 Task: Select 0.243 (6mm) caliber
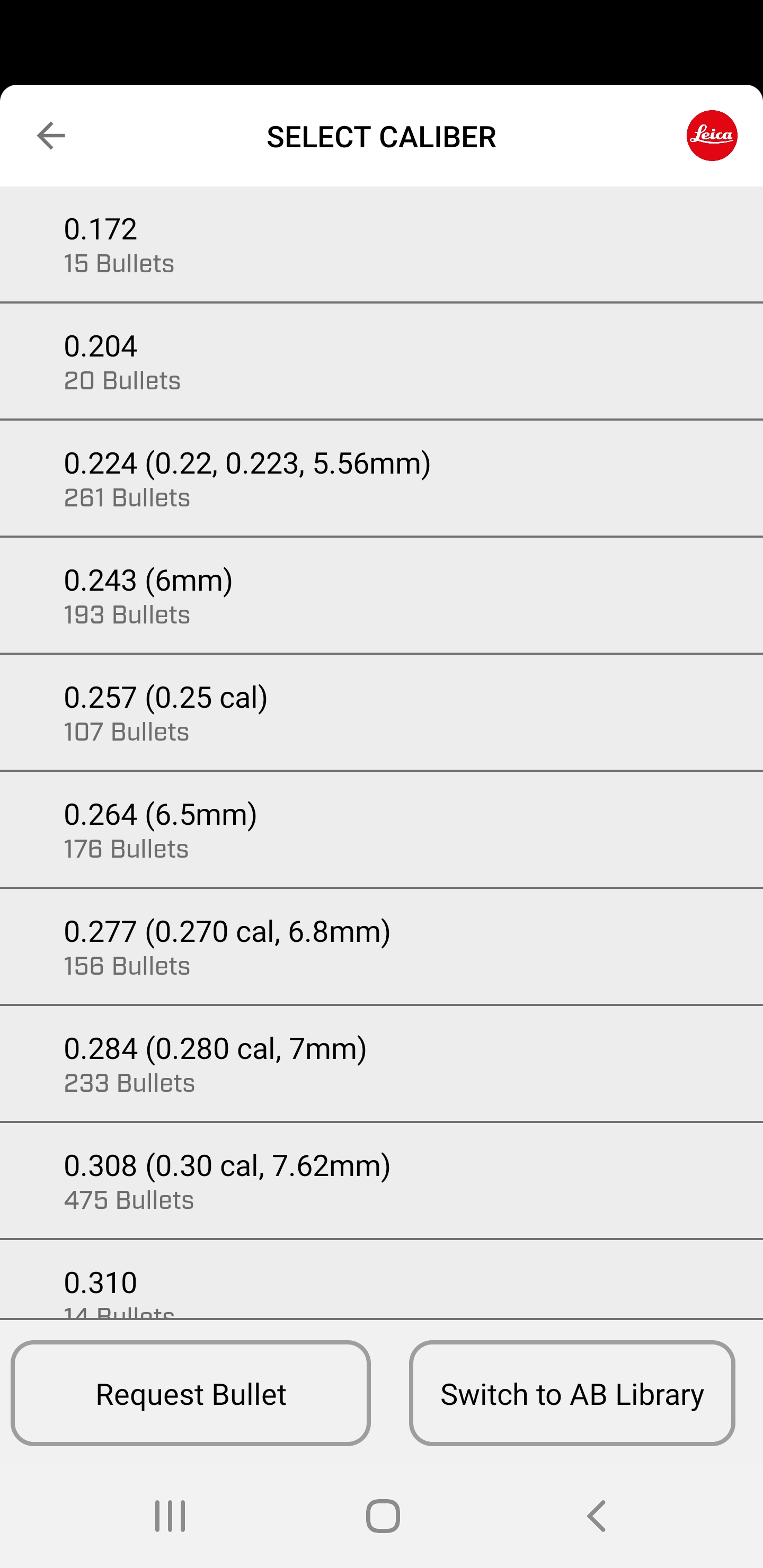[x=381, y=595]
